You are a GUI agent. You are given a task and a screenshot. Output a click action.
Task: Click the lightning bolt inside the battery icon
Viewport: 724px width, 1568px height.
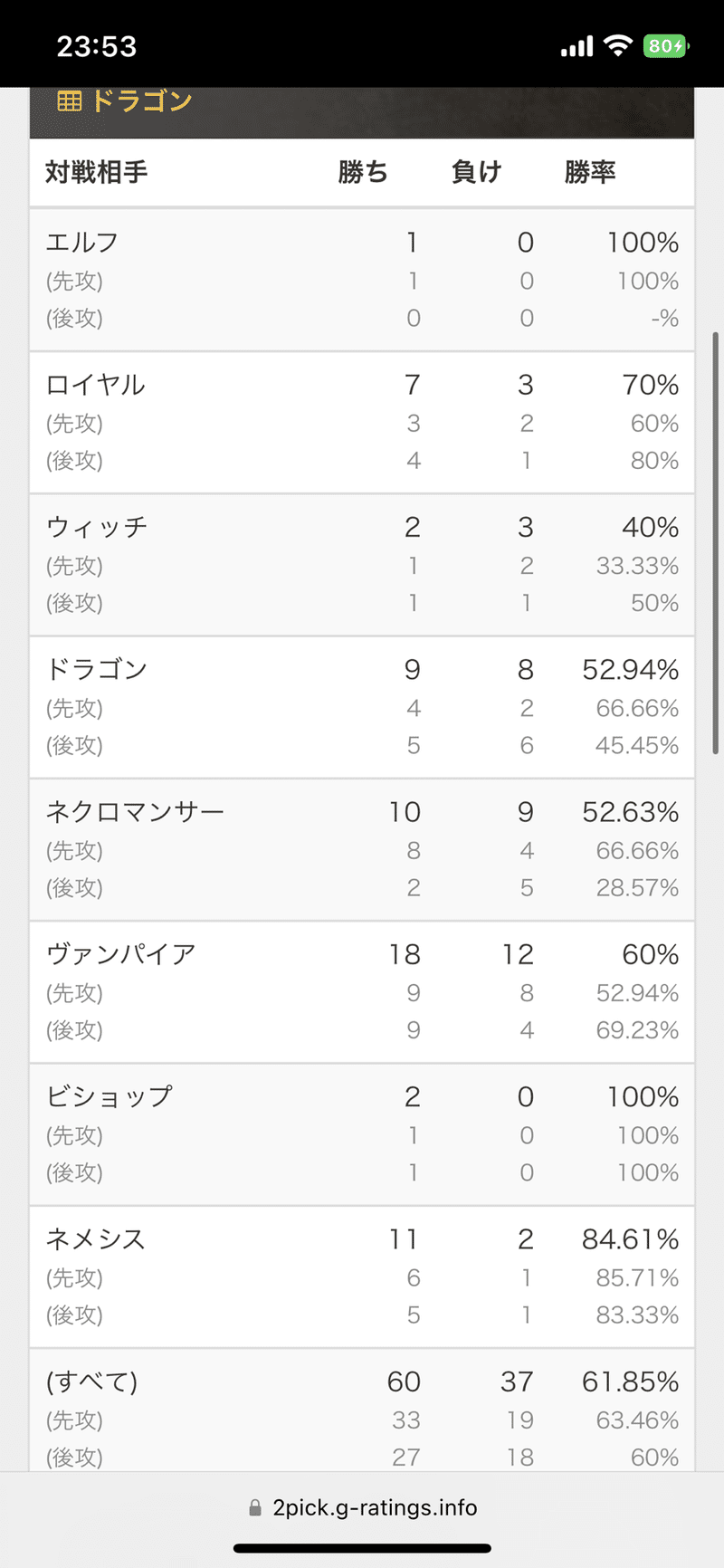[x=676, y=45]
